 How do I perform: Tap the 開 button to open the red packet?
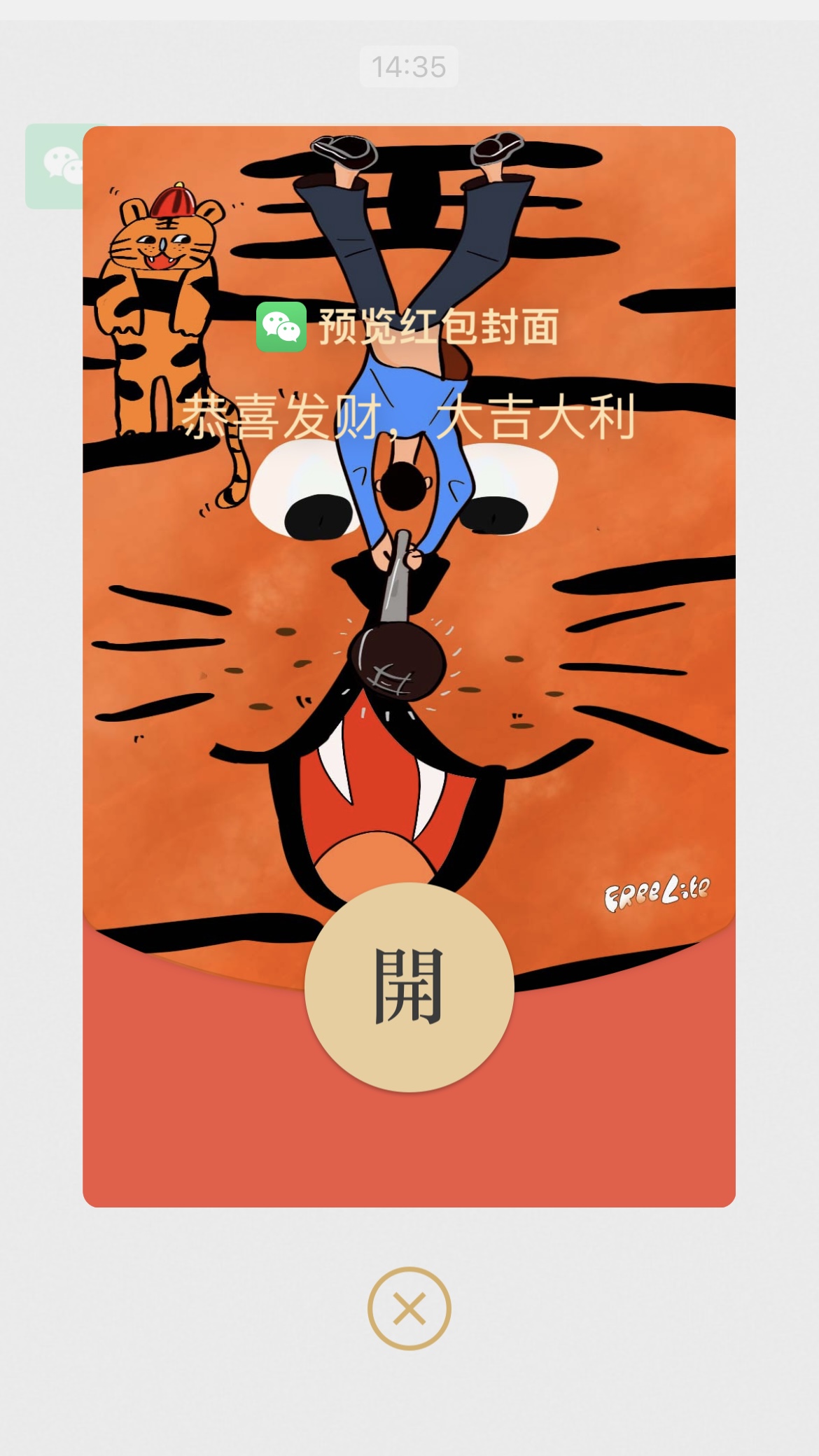(409, 986)
